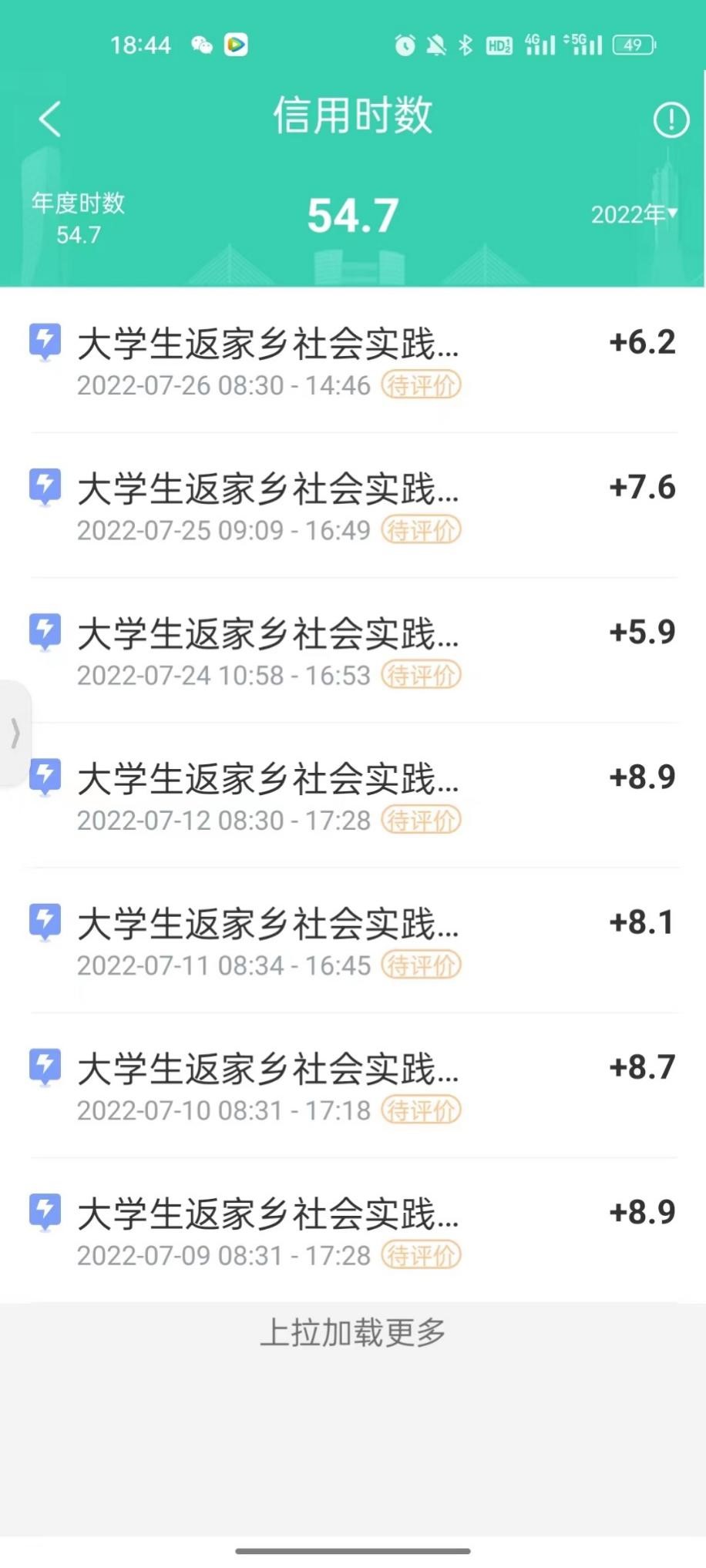Open the 2022年 year selector
The width and height of the screenshot is (706, 1568).
point(634,213)
